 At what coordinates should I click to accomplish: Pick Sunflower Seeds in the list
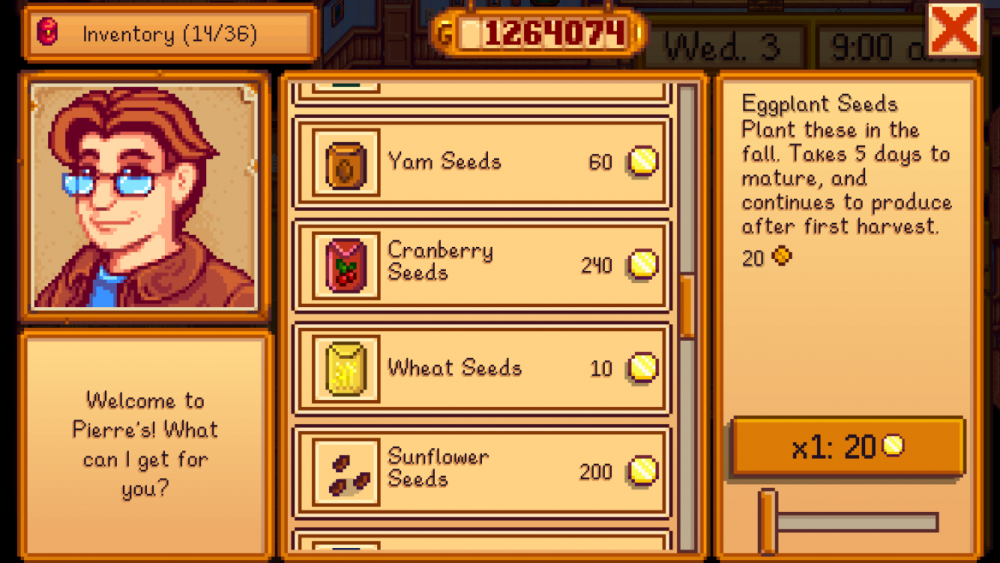481,469
